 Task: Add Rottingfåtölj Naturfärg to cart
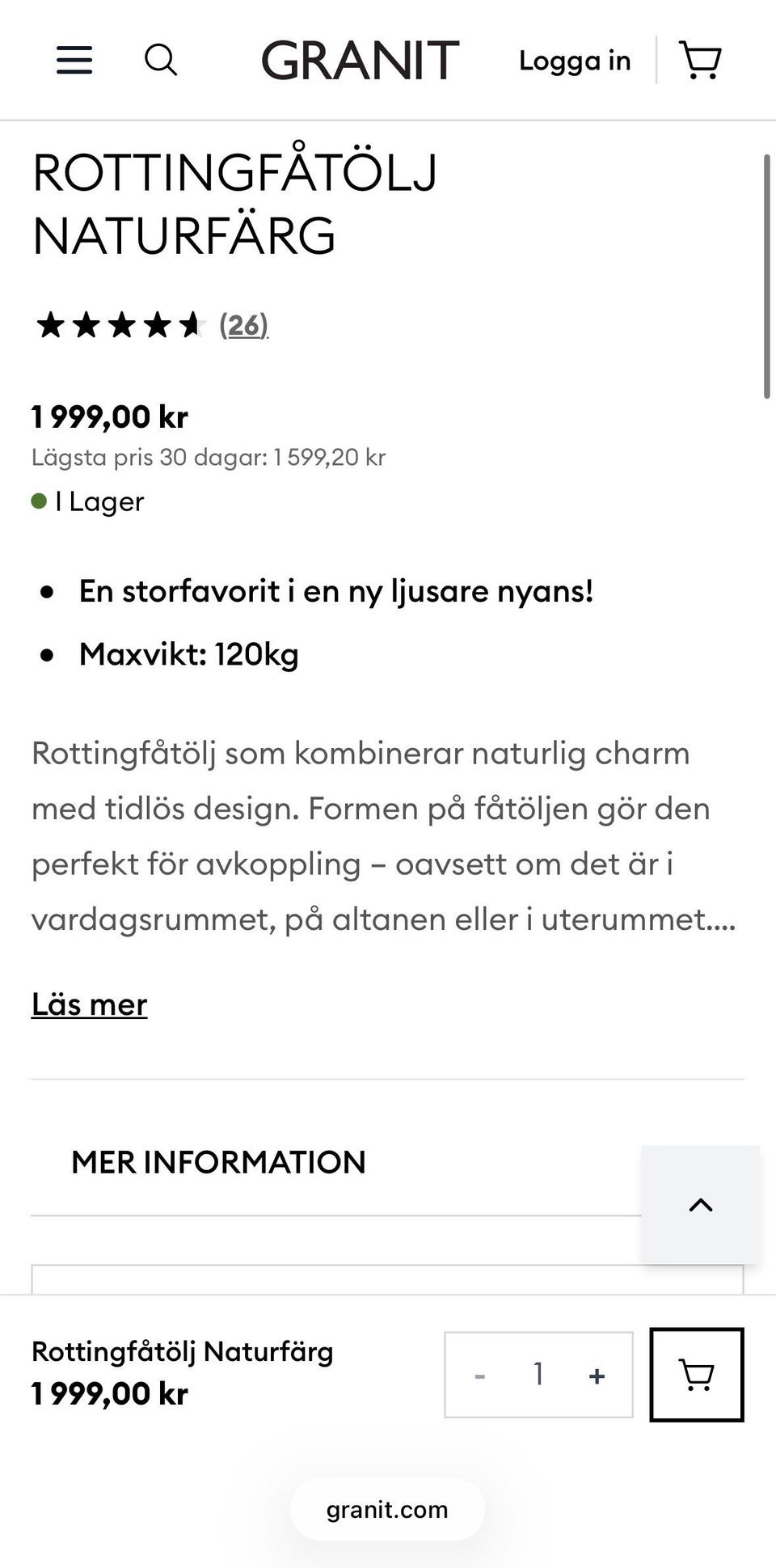697,1375
